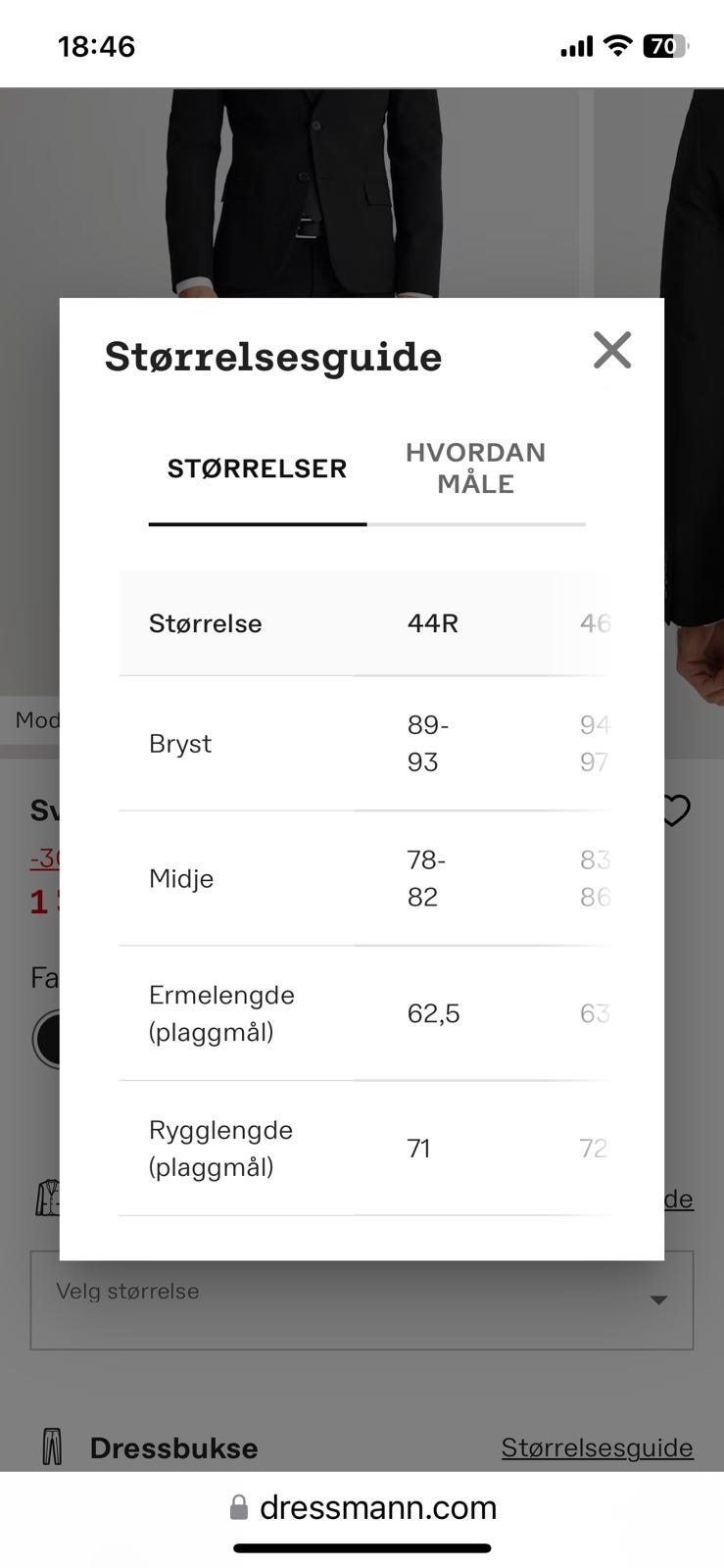Close the Størrelsesguide dialog

pyautogui.click(x=612, y=350)
